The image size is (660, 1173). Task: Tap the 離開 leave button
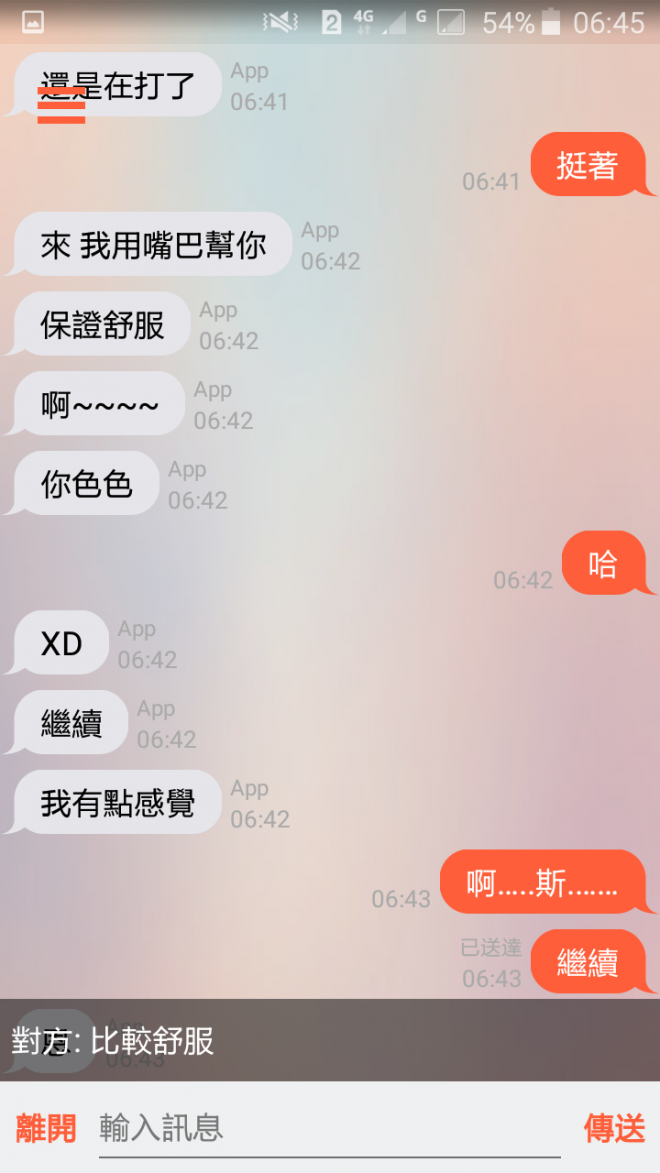tap(46, 1129)
